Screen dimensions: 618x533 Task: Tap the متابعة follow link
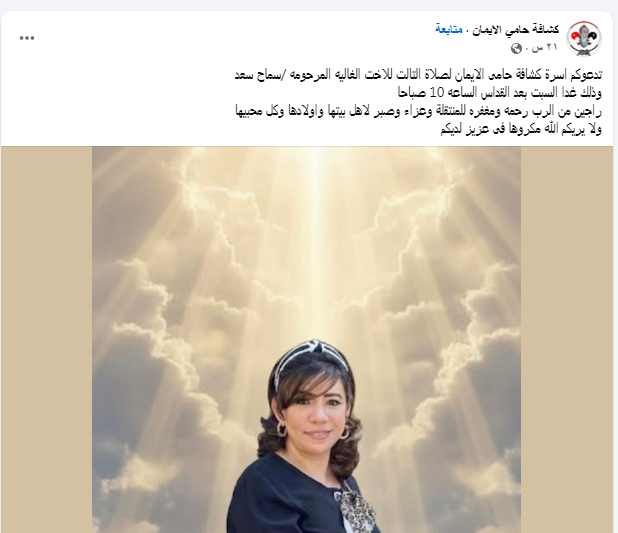pyautogui.click(x=454, y=30)
